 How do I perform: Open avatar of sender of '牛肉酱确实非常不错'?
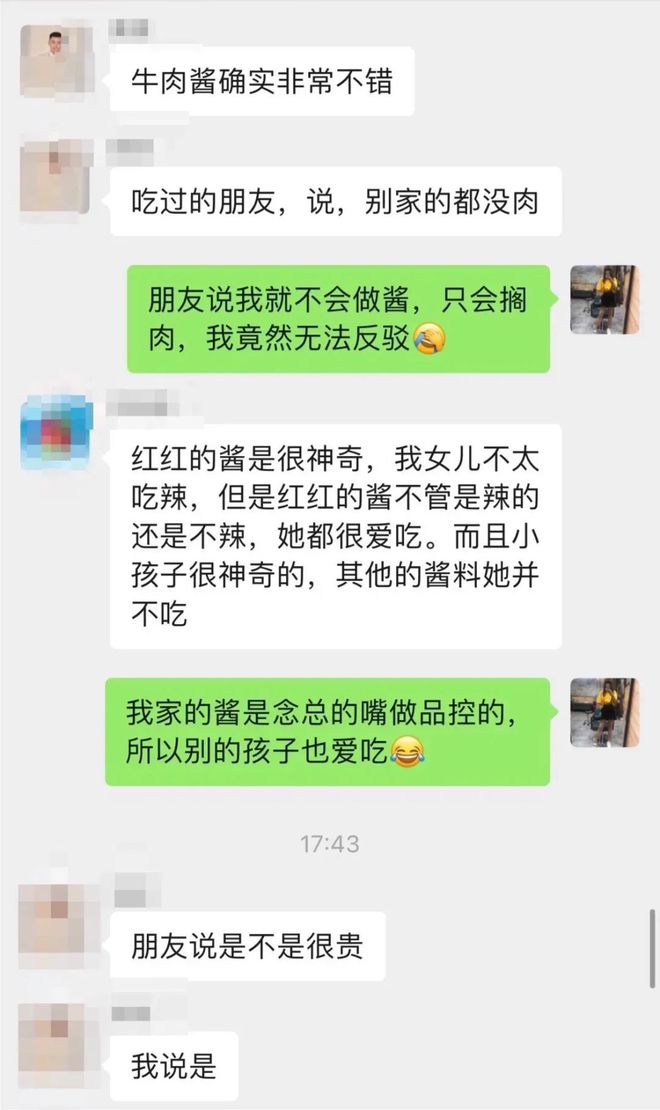tap(56, 57)
